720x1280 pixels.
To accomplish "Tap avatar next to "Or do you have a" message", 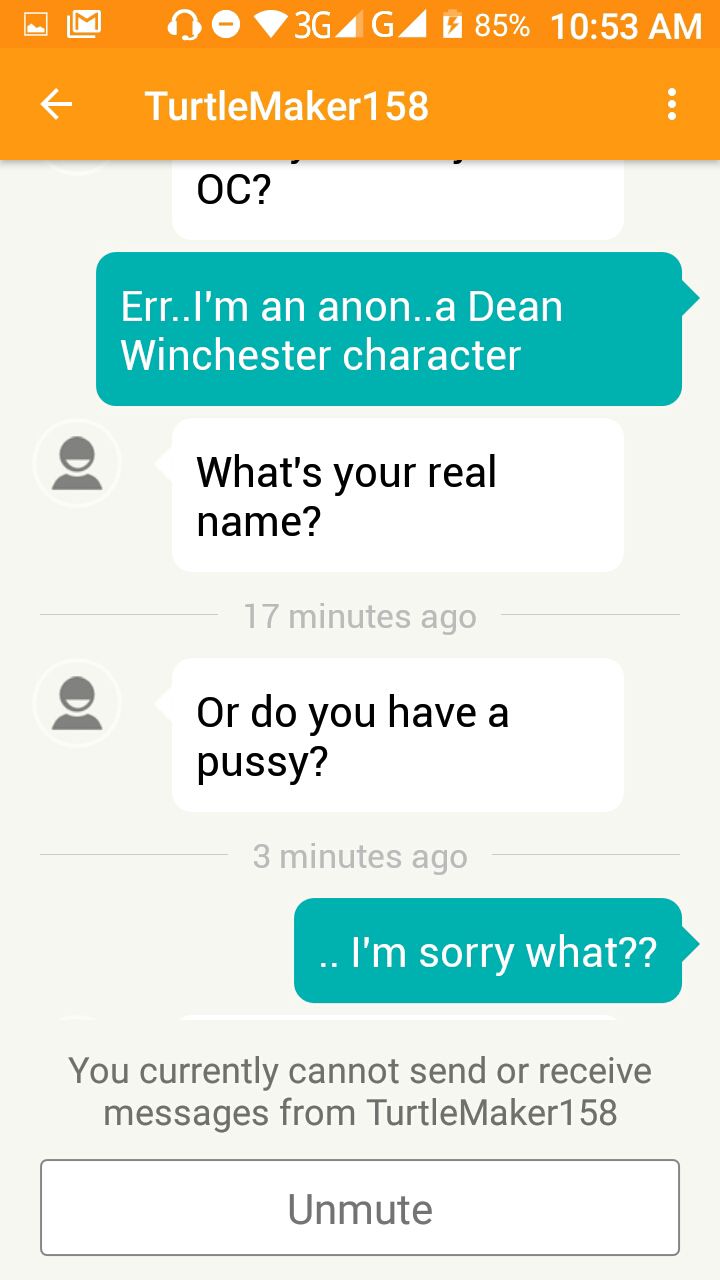I will tap(77, 703).
